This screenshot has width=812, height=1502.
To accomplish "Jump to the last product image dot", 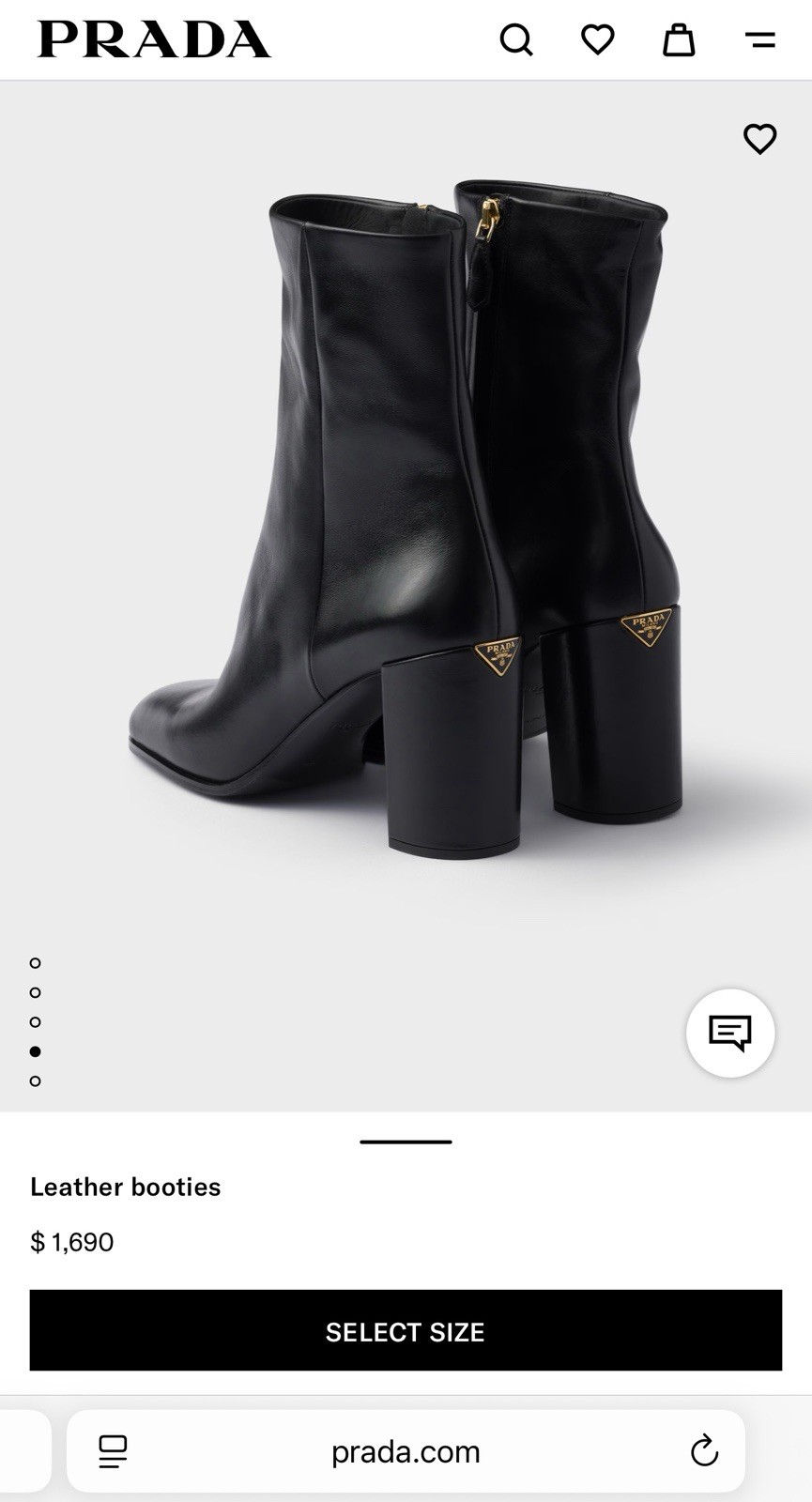I will coord(36,1081).
